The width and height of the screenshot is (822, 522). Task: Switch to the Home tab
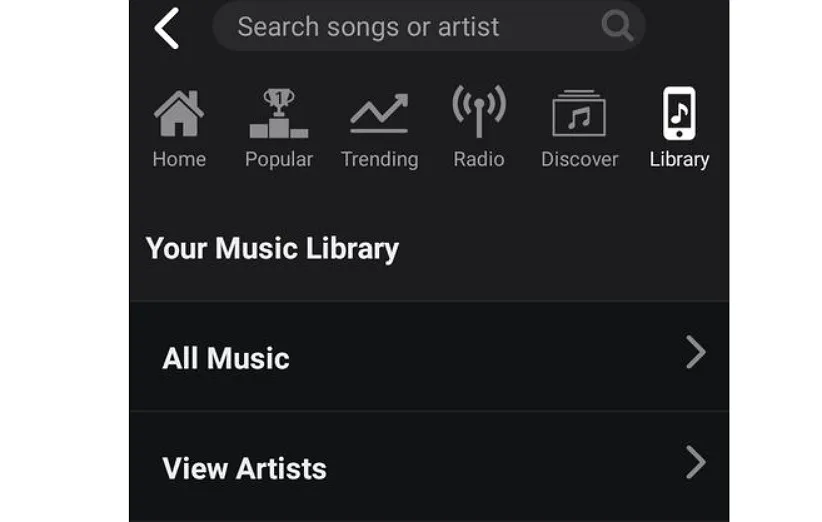click(x=179, y=128)
